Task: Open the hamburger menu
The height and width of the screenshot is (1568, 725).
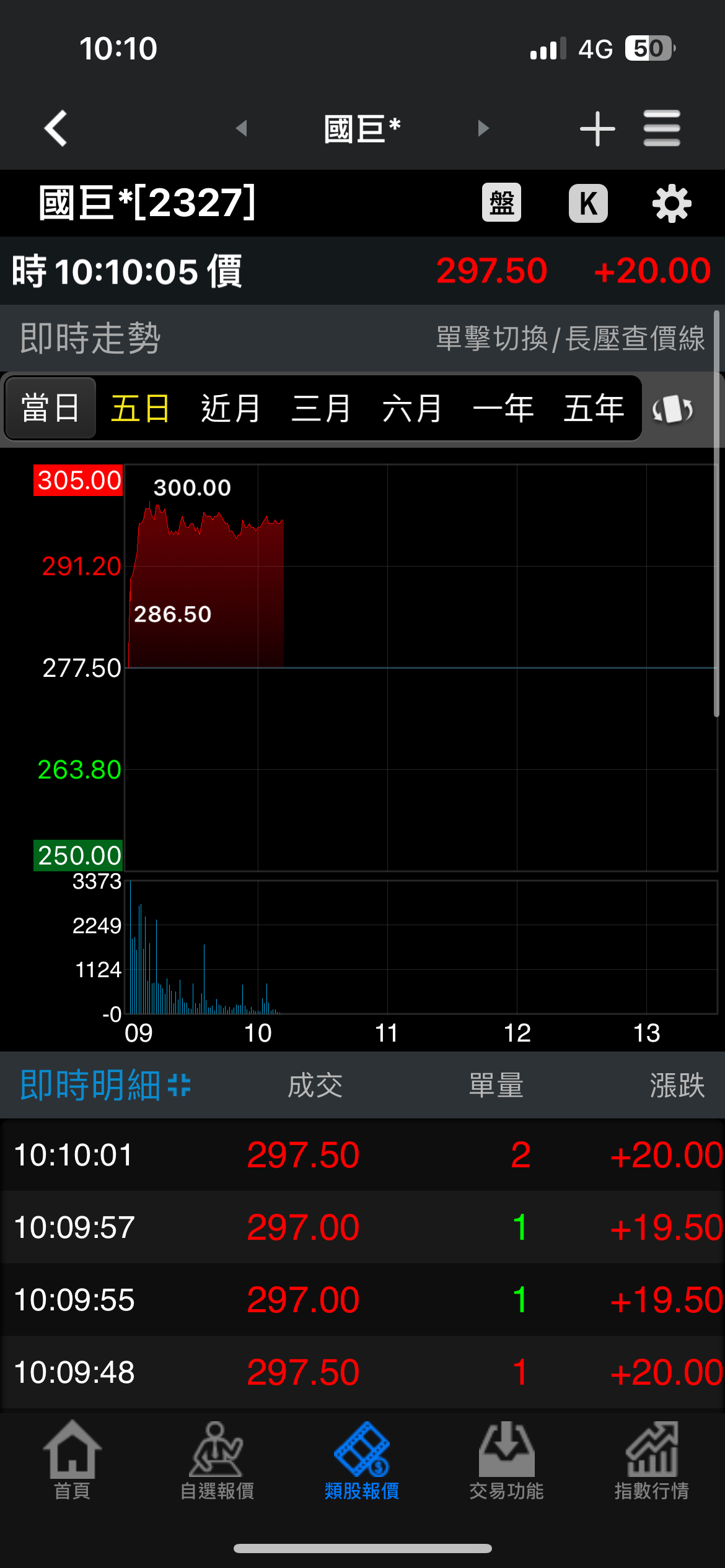Action: coord(661,128)
